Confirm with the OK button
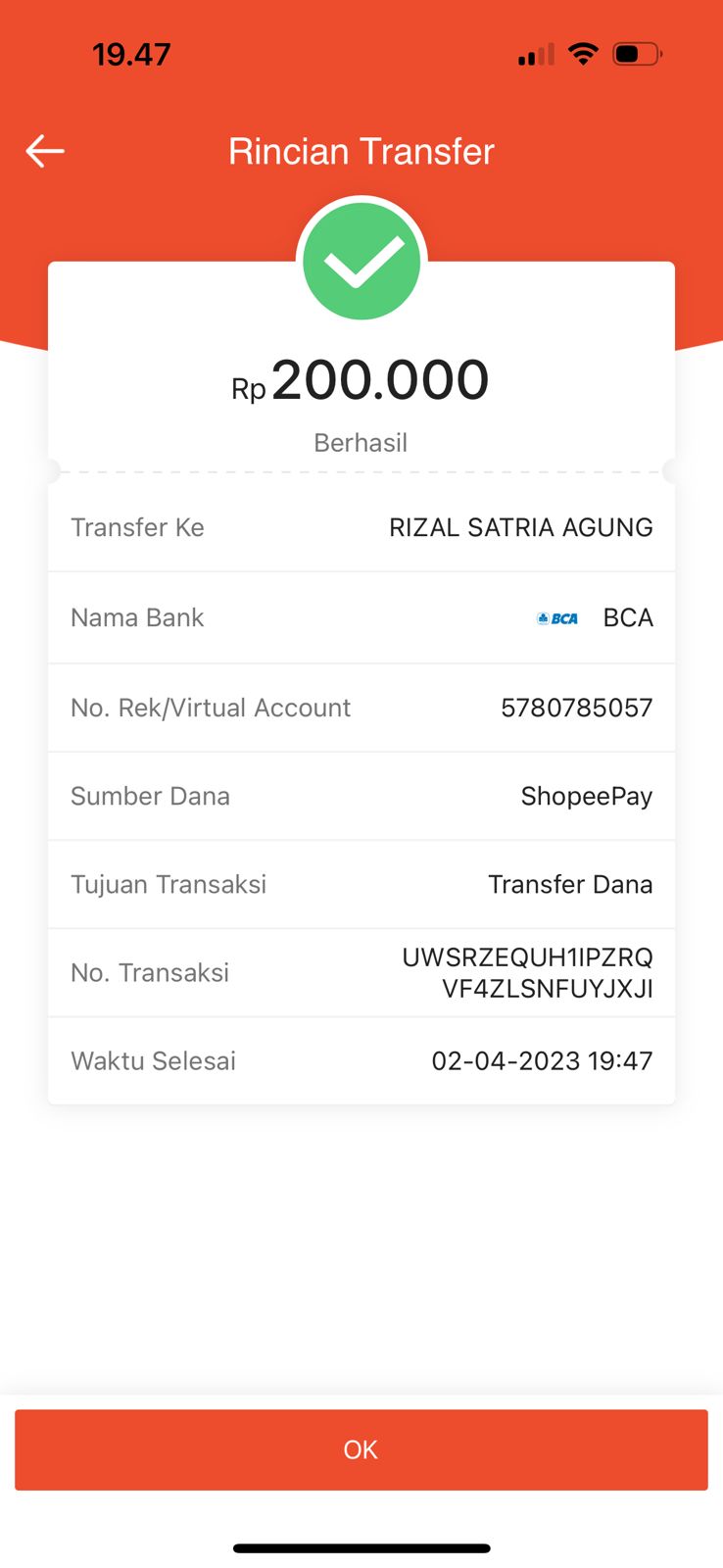Screen dimensions: 723x1568 (x=361, y=1449)
